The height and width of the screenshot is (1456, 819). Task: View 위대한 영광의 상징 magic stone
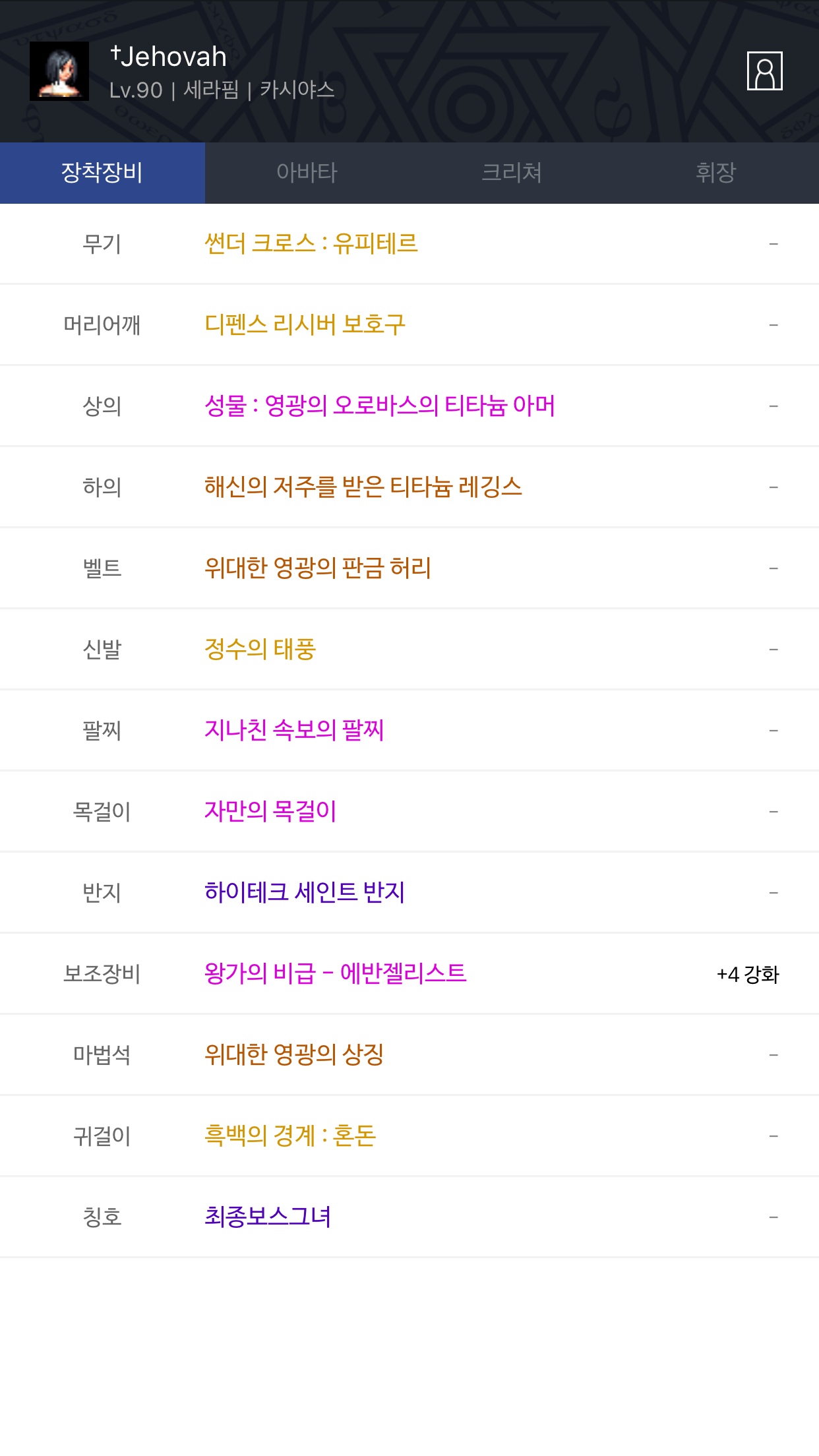(294, 1054)
